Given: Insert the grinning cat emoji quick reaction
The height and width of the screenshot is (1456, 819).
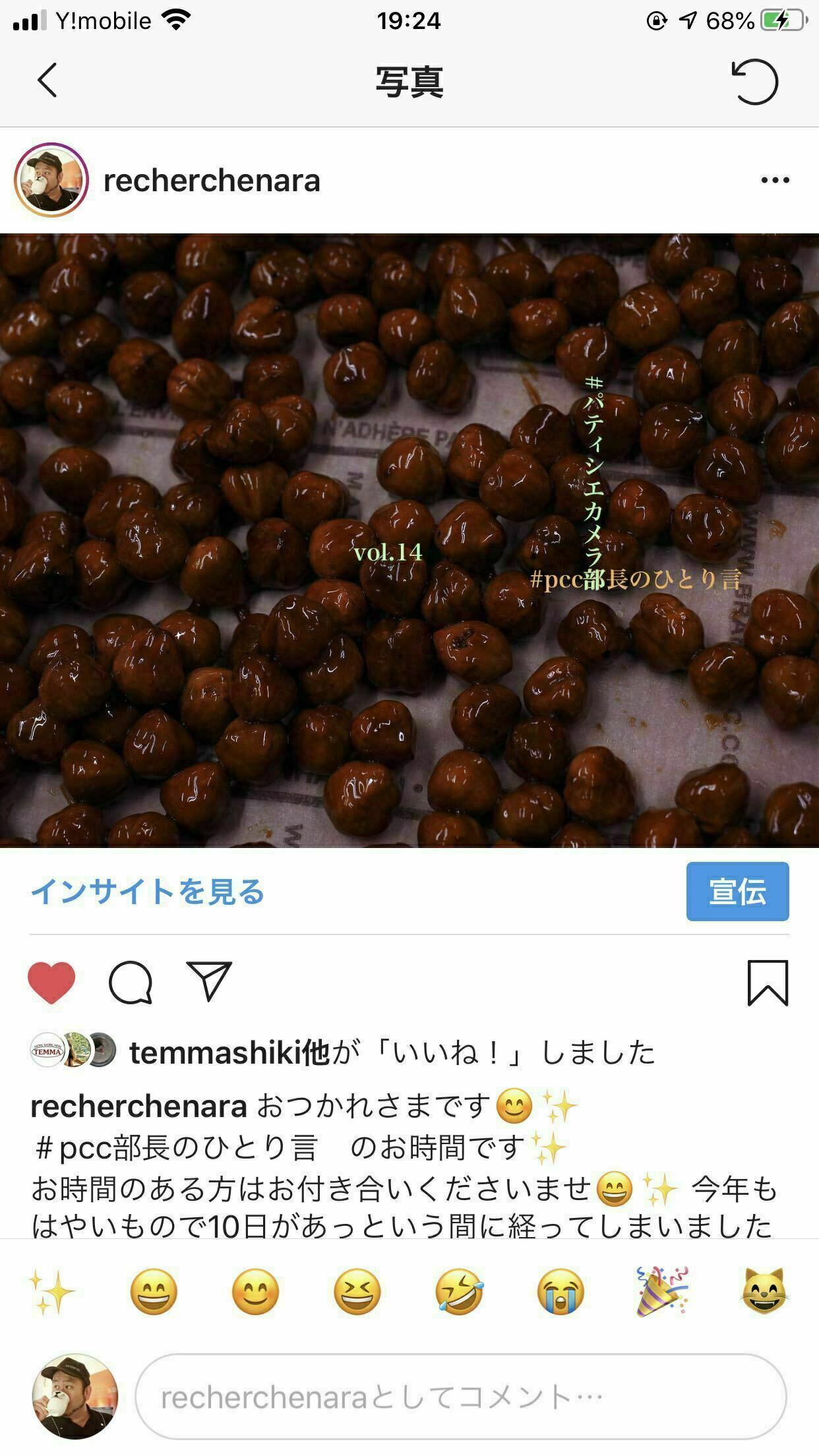Looking at the screenshot, I should (x=764, y=1291).
